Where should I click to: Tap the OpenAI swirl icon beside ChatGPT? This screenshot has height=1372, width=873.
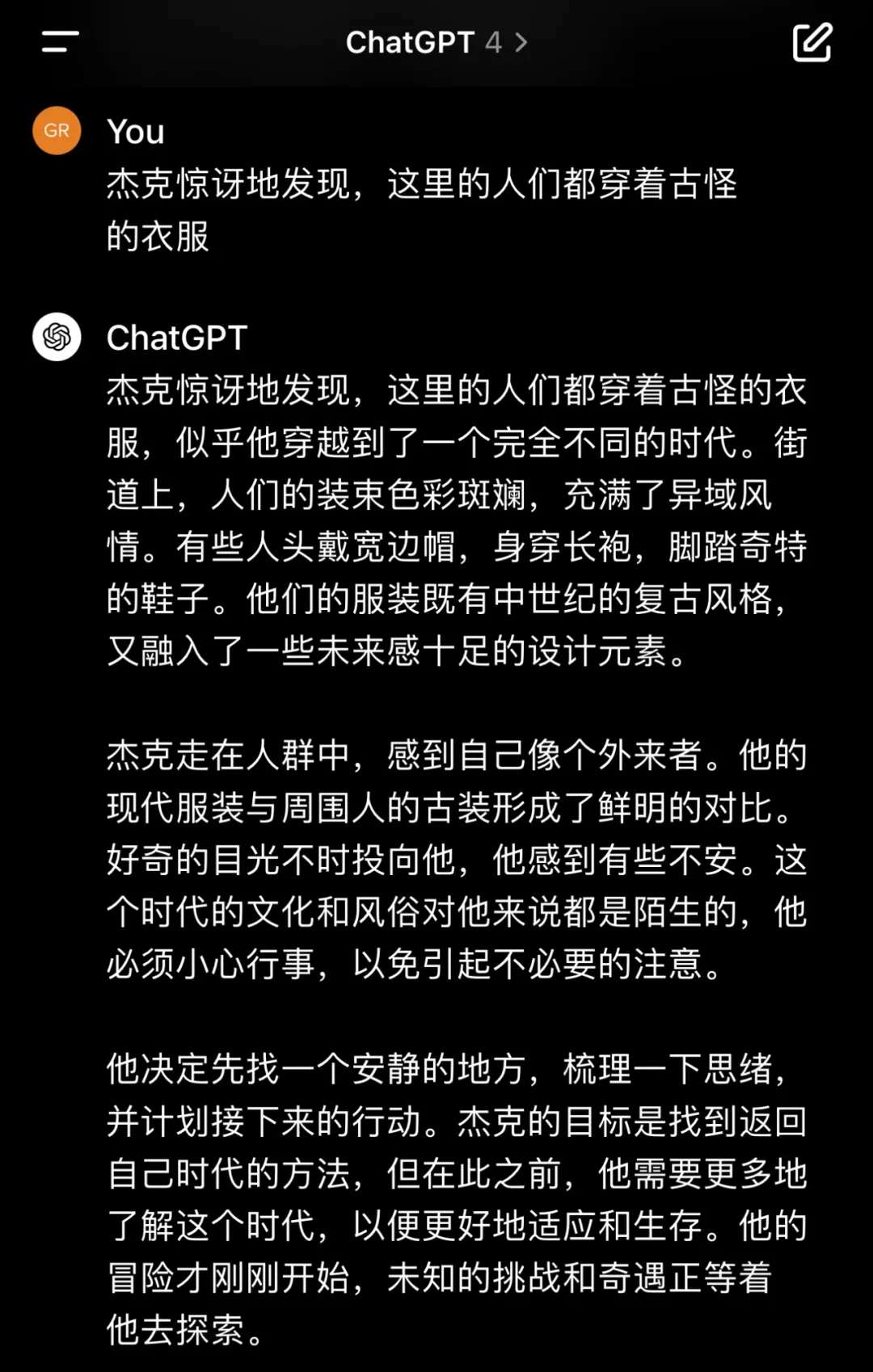pos(56,337)
